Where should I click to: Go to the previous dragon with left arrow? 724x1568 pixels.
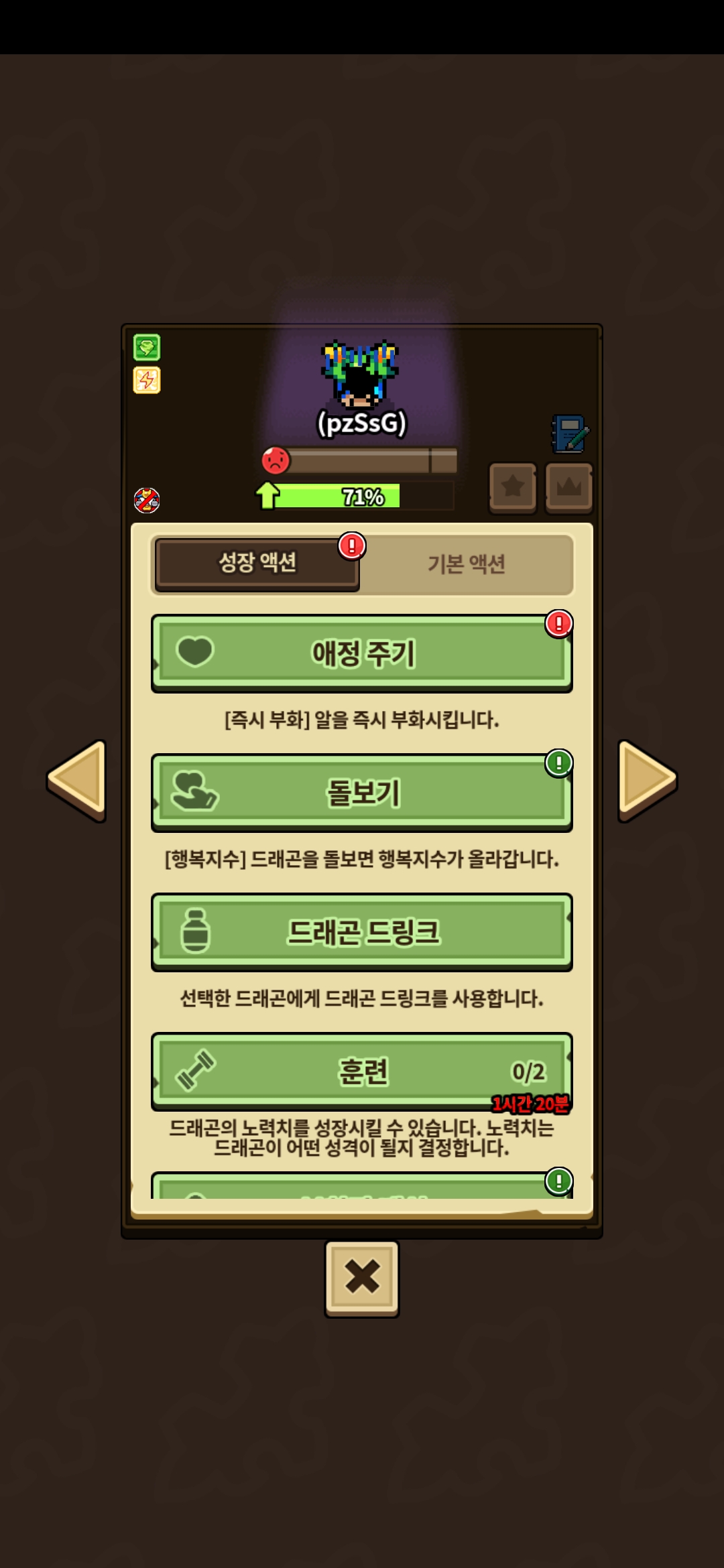78,780
